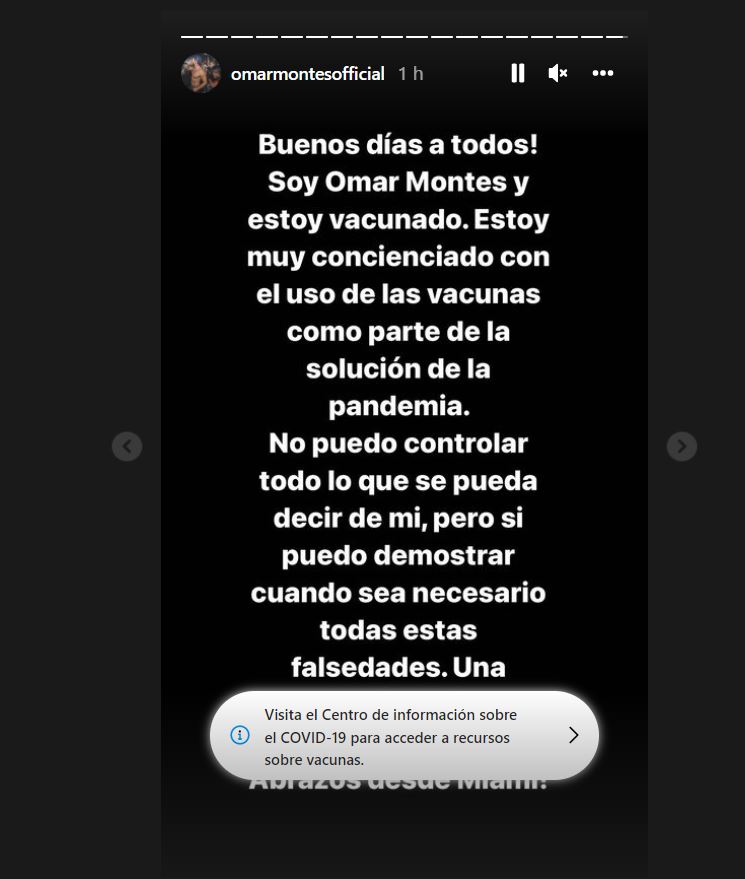Pause the story playback
The width and height of the screenshot is (745, 879).
(518, 73)
